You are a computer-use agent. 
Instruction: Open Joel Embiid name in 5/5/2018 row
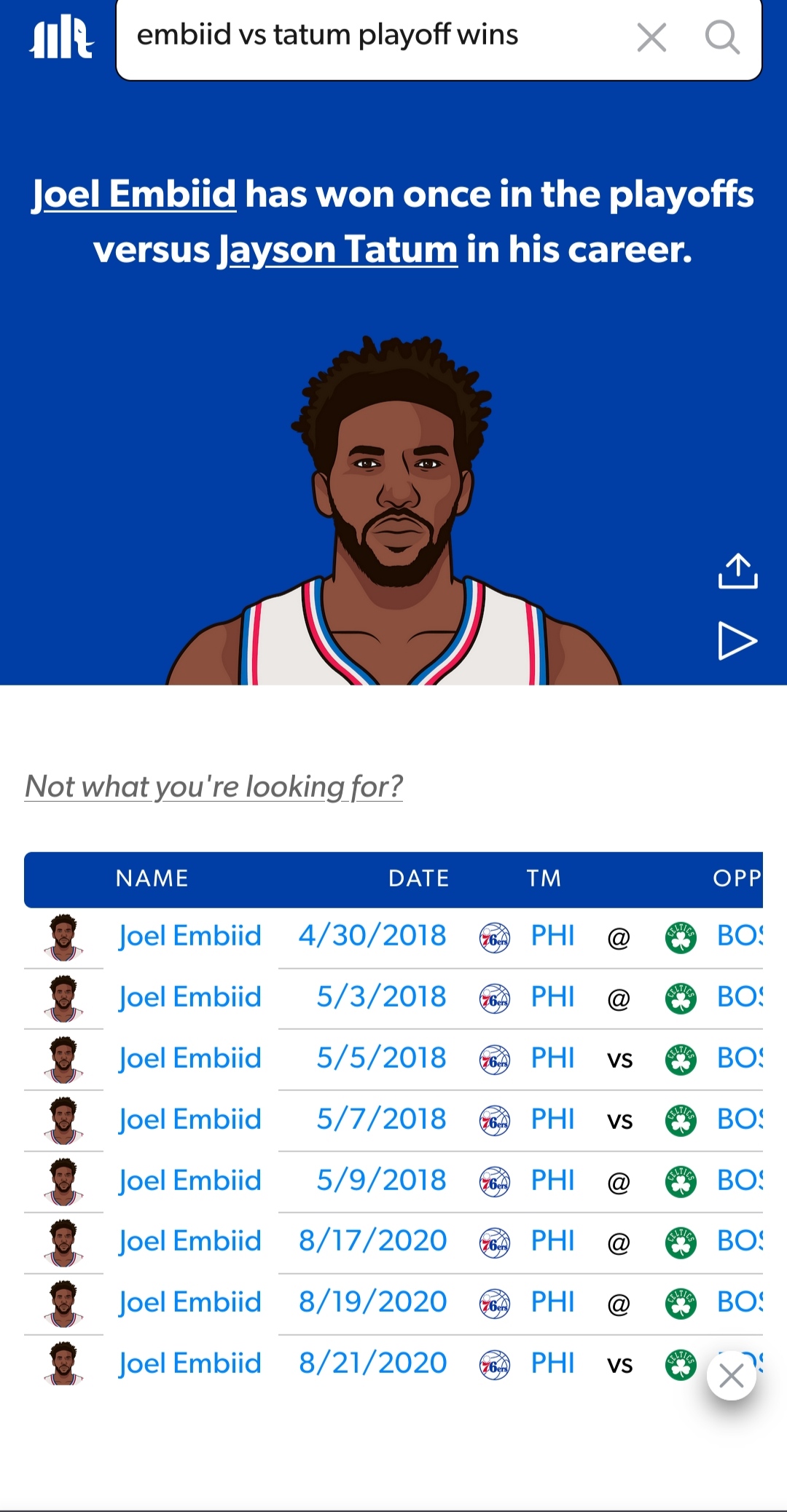pyautogui.click(x=190, y=1058)
